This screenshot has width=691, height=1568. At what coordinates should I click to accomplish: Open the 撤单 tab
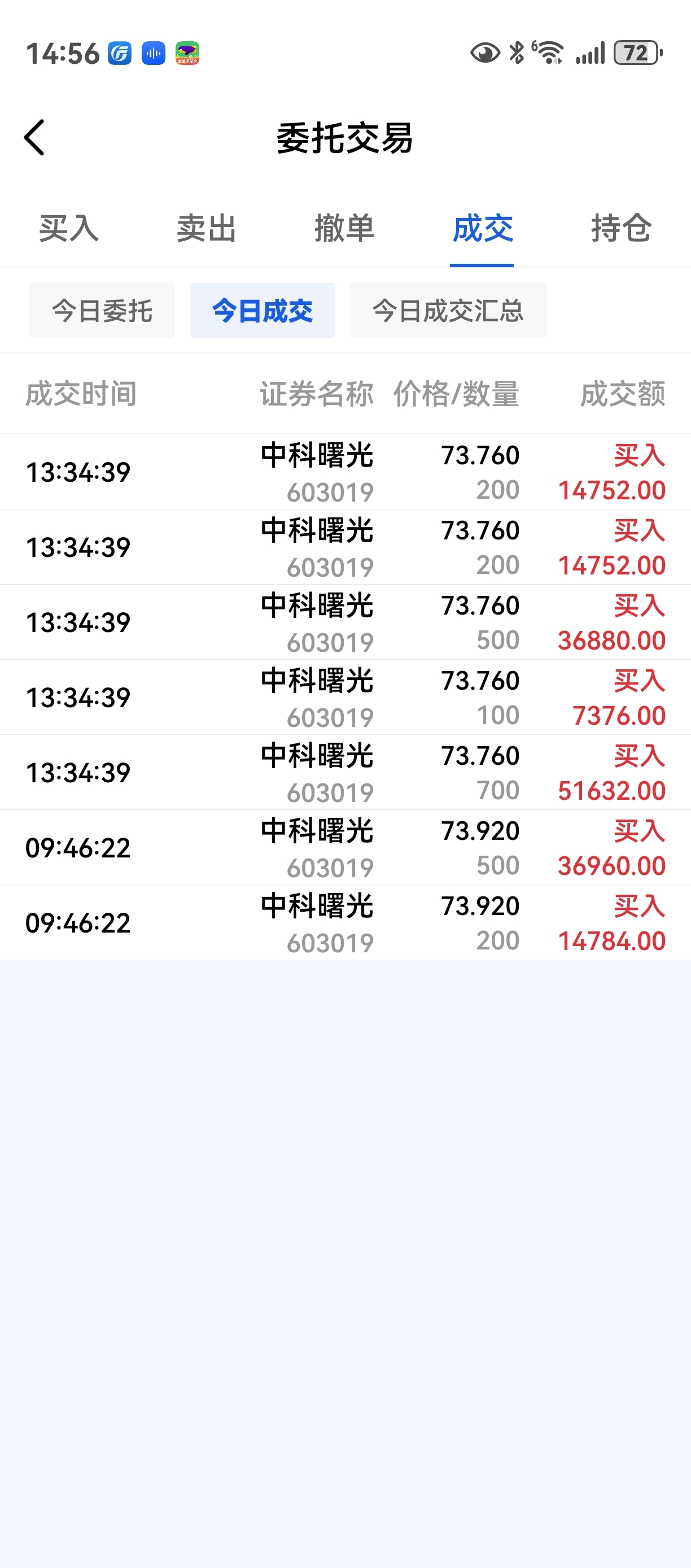point(344,229)
